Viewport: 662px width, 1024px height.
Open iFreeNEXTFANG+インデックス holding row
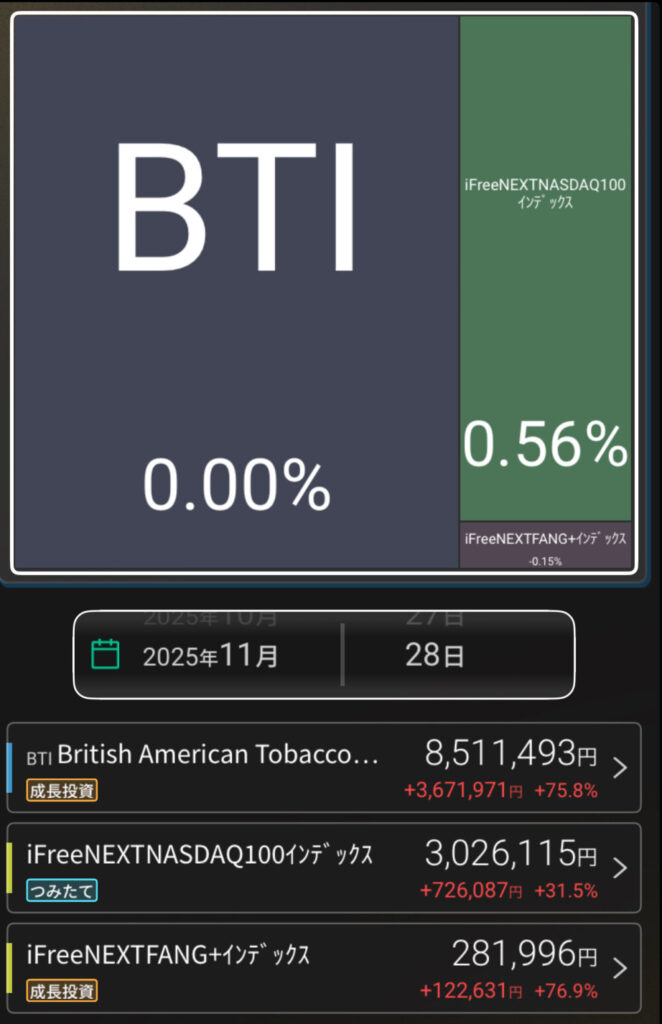tap(323, 967)
